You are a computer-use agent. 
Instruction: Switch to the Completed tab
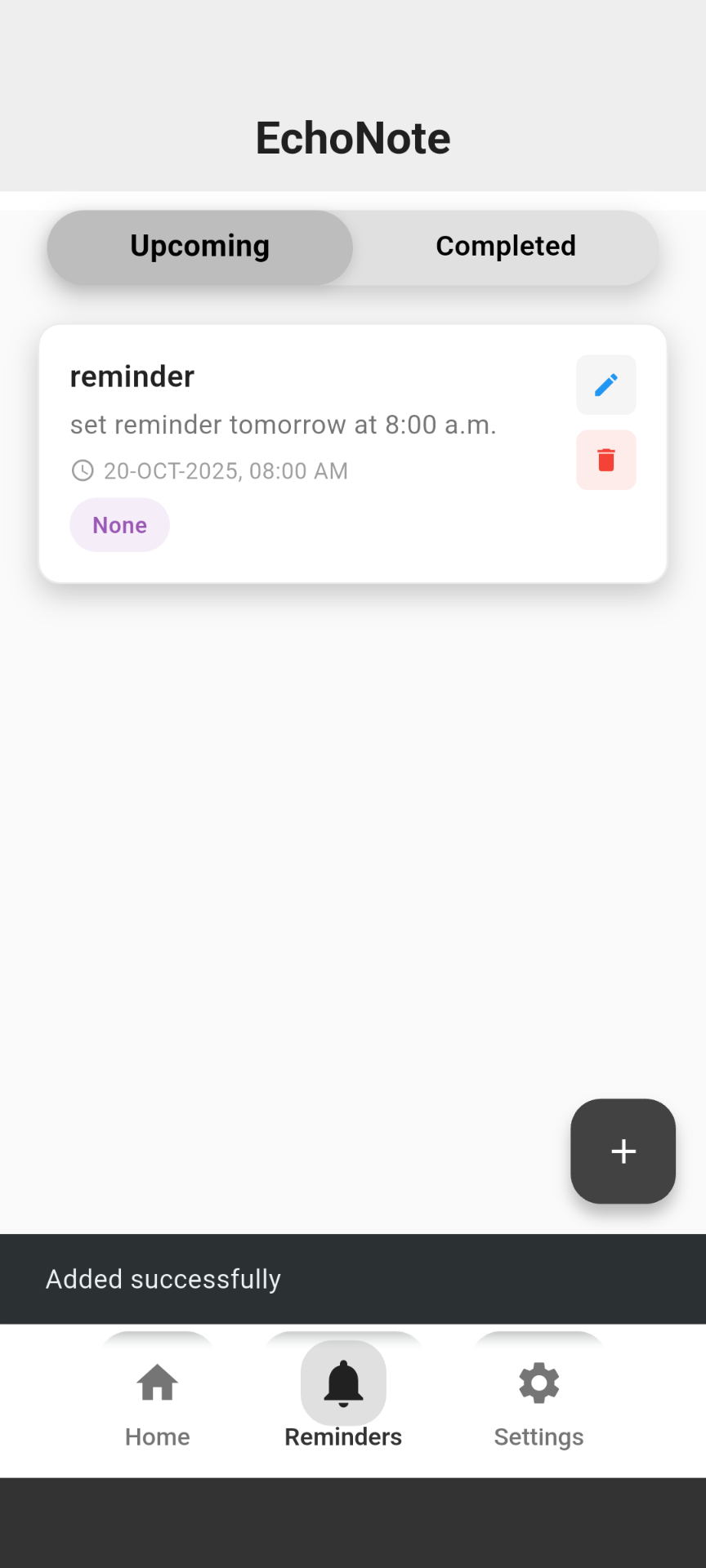[505, 246]
